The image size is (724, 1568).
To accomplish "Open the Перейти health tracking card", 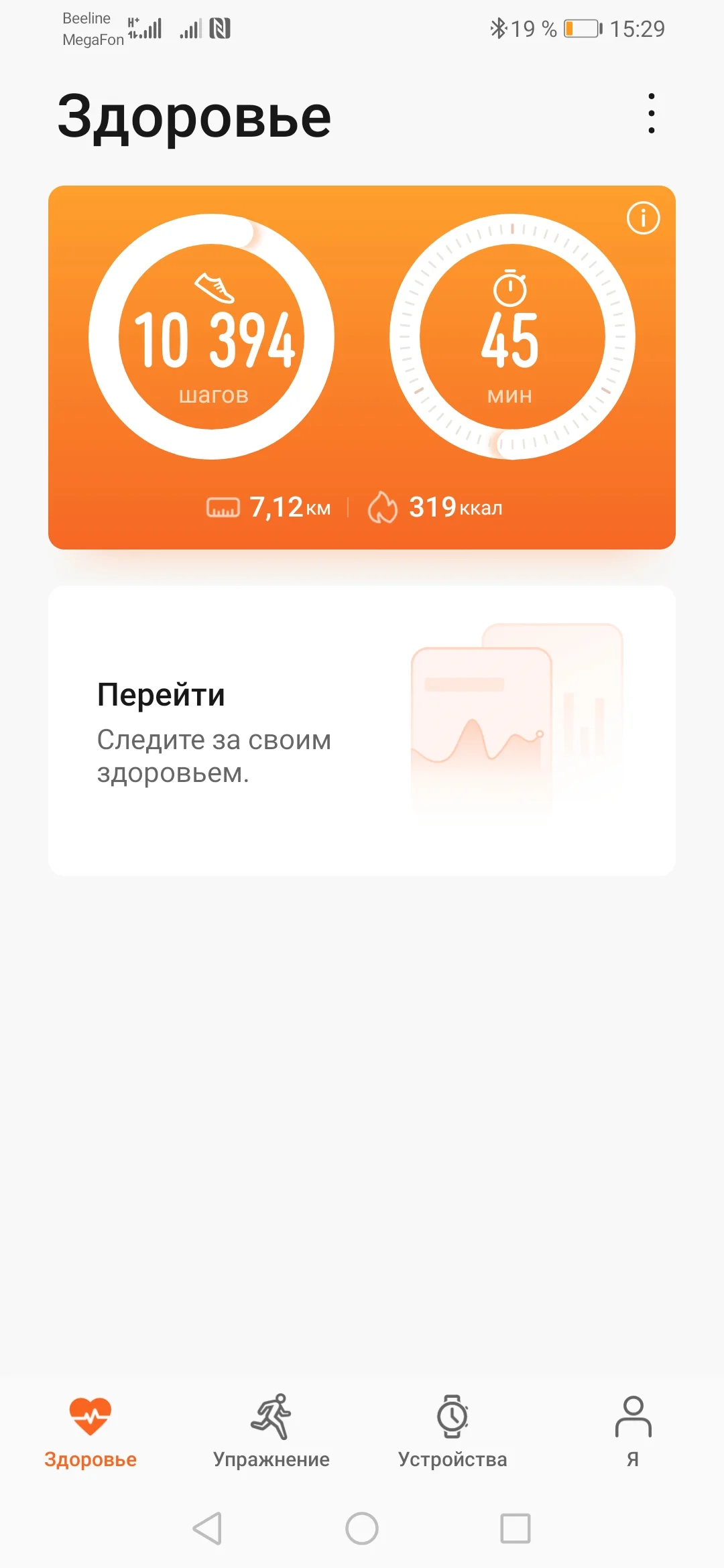I will [x=362, y=730].
